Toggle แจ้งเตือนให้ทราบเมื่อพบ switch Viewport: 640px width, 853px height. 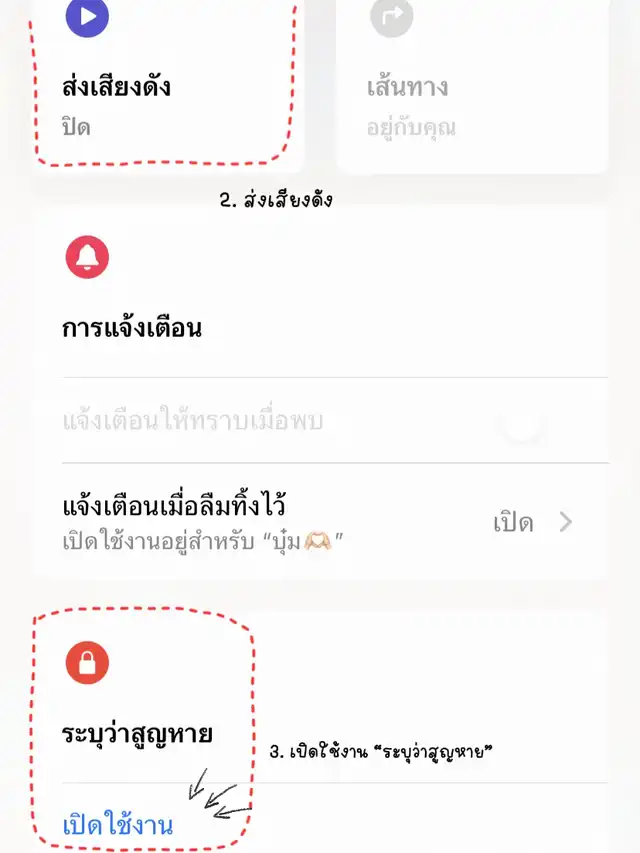pos(540,423)
